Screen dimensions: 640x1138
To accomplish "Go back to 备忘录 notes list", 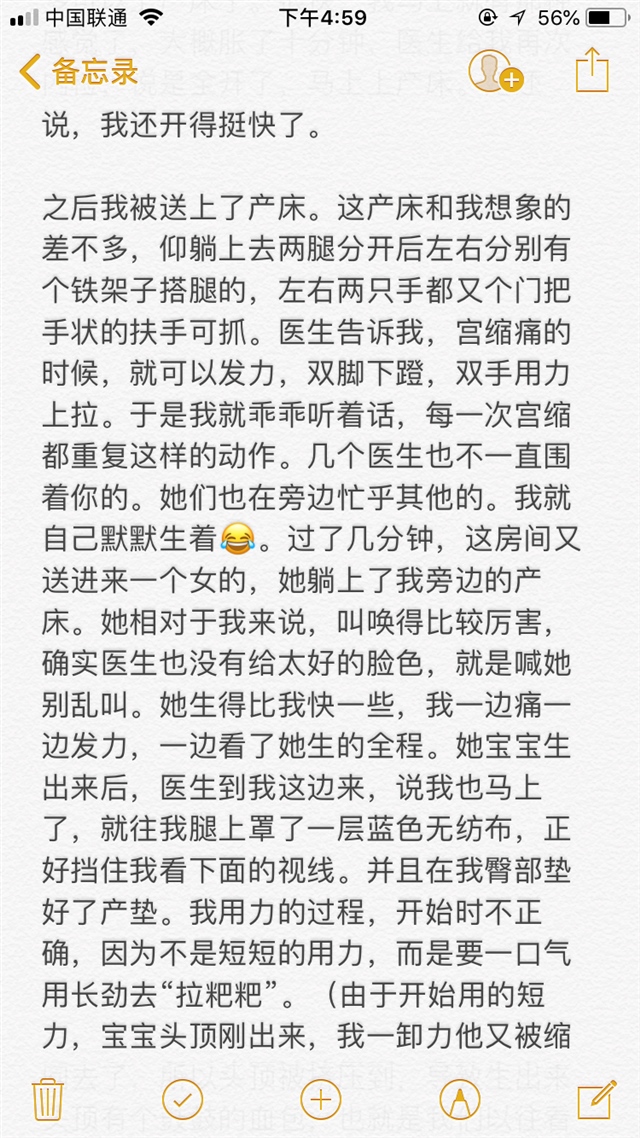I will click(x=78, y=72).
